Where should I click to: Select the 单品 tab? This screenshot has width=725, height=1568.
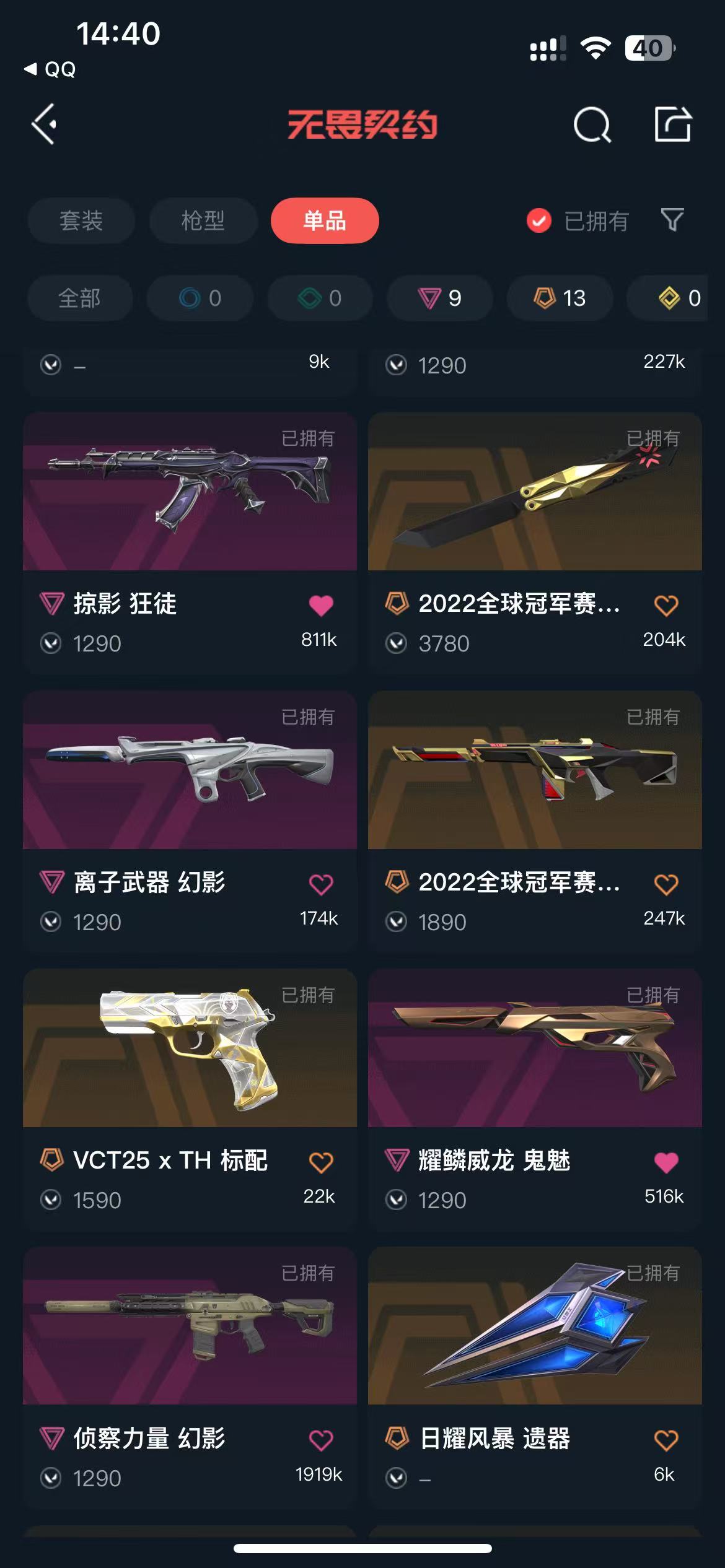(325, 220)
